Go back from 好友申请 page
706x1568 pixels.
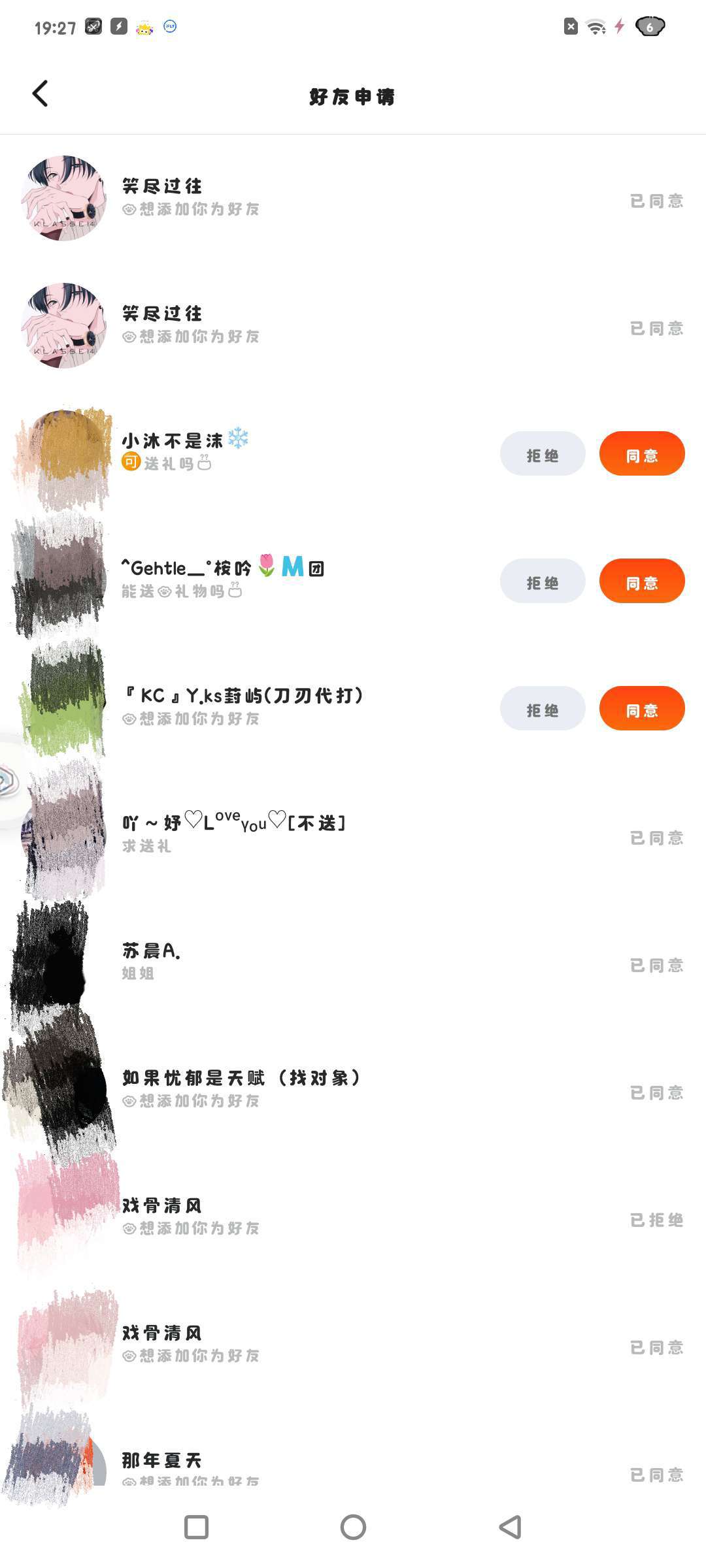[x=41, y=94]
